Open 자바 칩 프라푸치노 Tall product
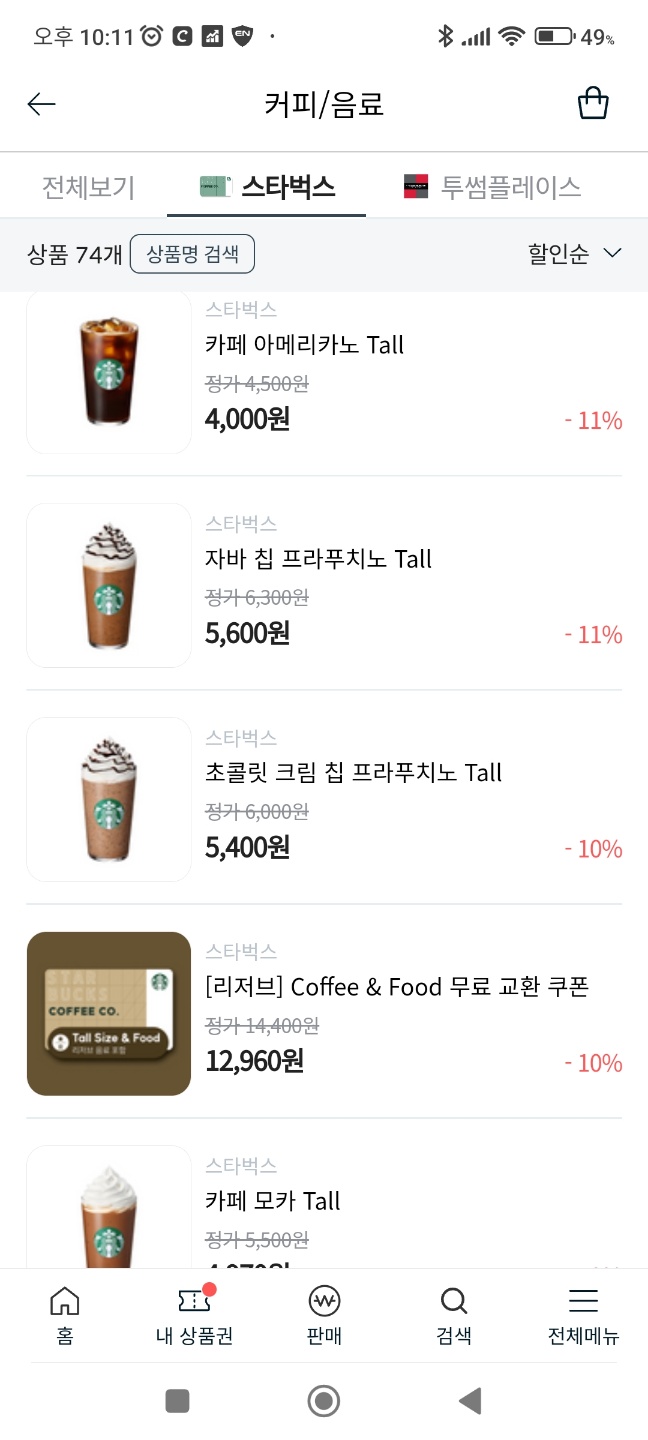Screen dimensions: 648x1440 coord(318,559)
